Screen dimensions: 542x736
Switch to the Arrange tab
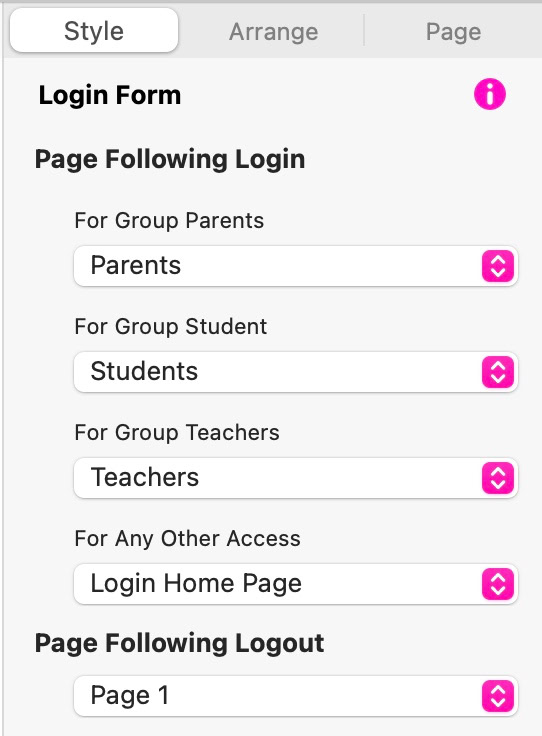[273, 32]
